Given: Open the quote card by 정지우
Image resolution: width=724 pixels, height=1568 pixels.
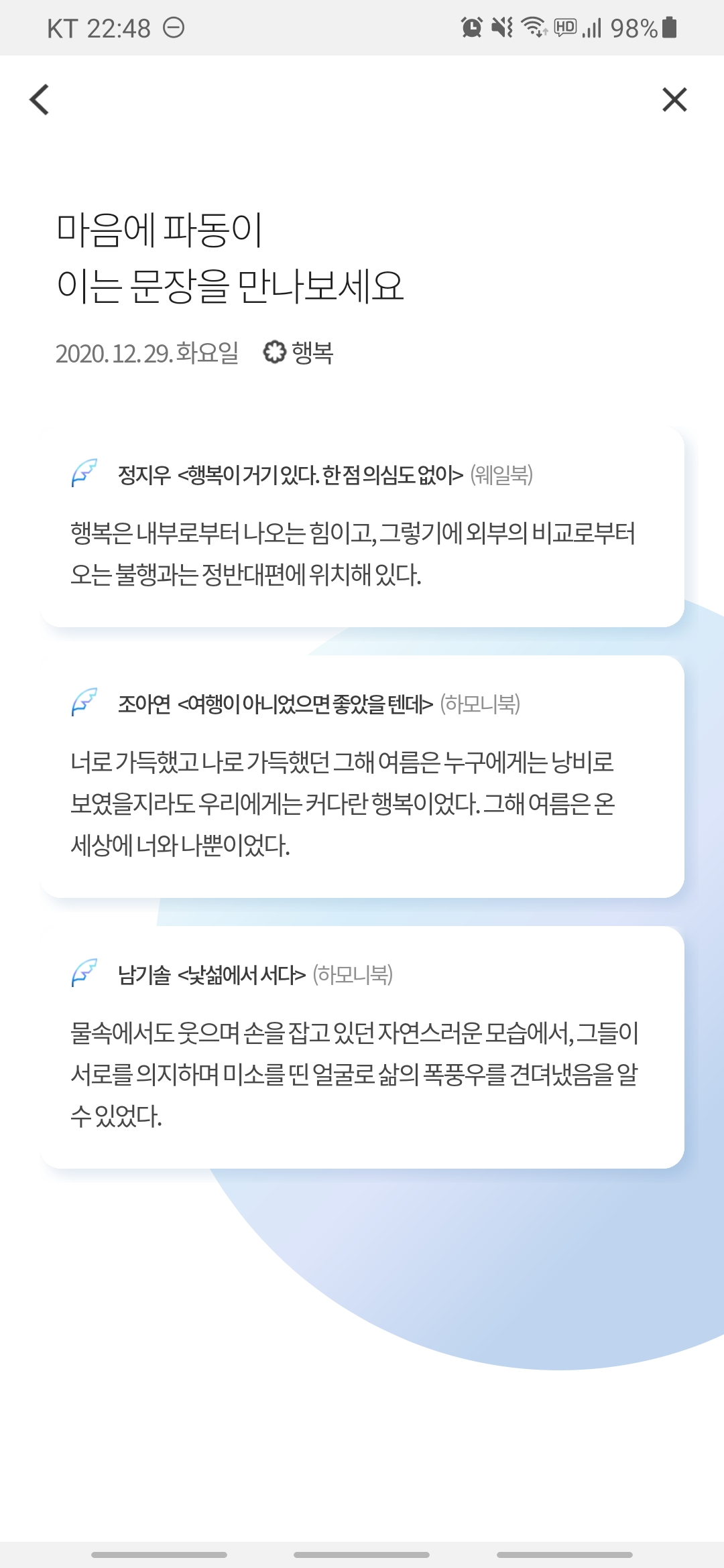Looking at the screenshot, I should [x=362, y=527].
